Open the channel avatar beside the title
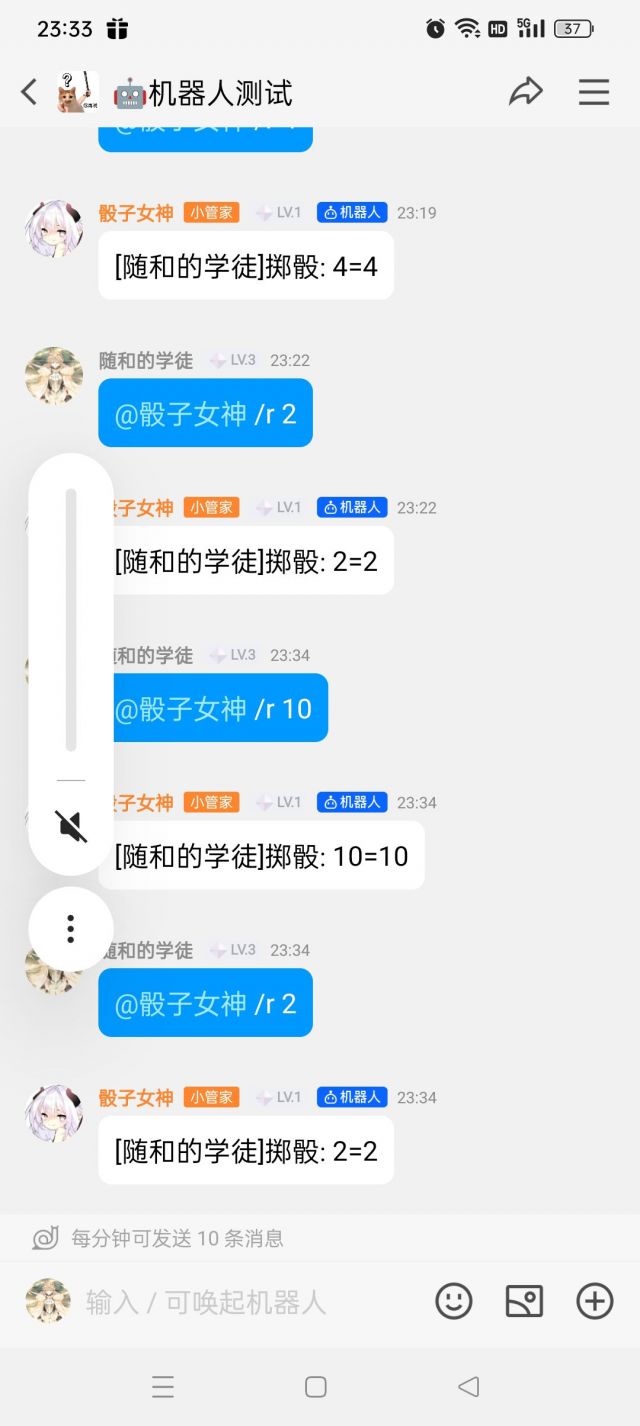Viewport: 640px width, 1426px height. click(x=78, y=92)
